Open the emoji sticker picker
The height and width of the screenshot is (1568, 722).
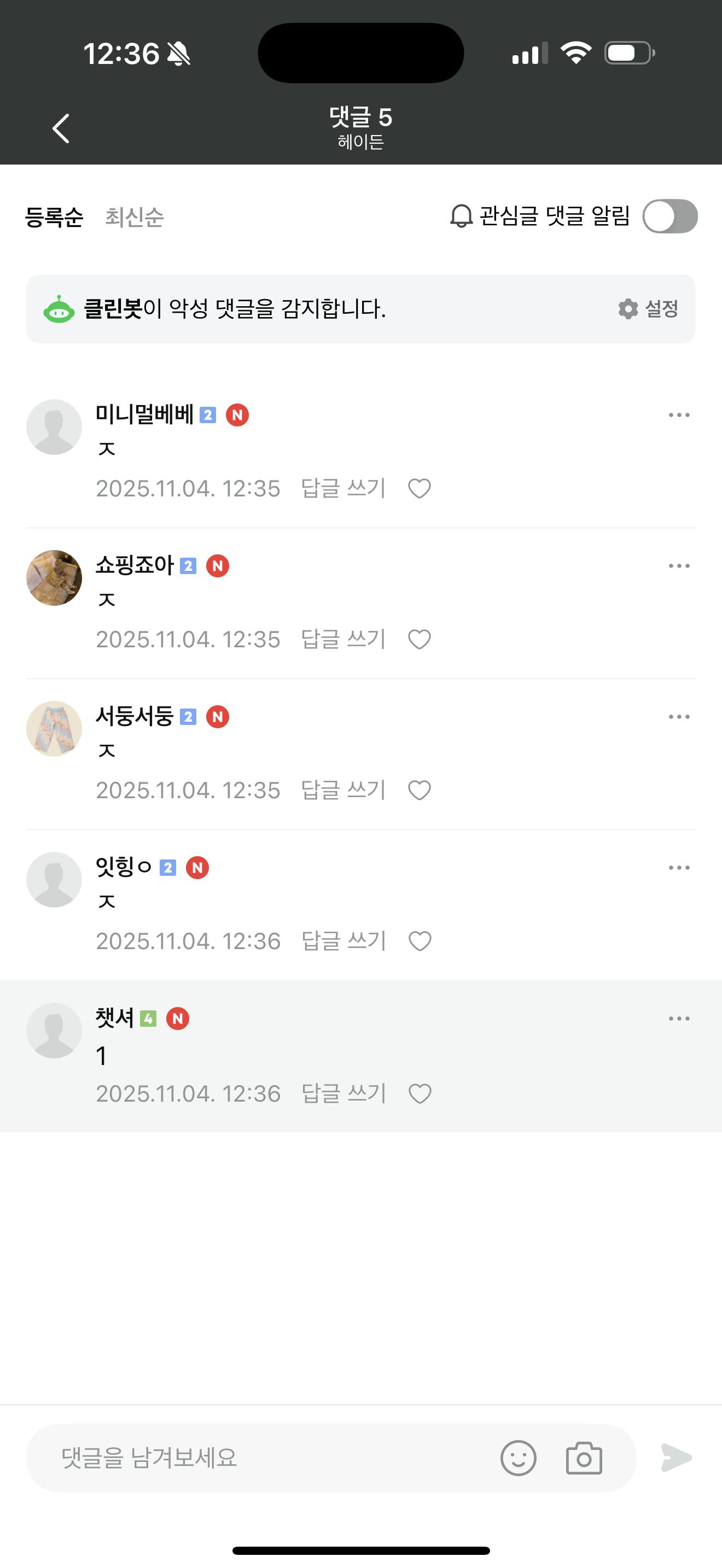tap(518, 1458)
